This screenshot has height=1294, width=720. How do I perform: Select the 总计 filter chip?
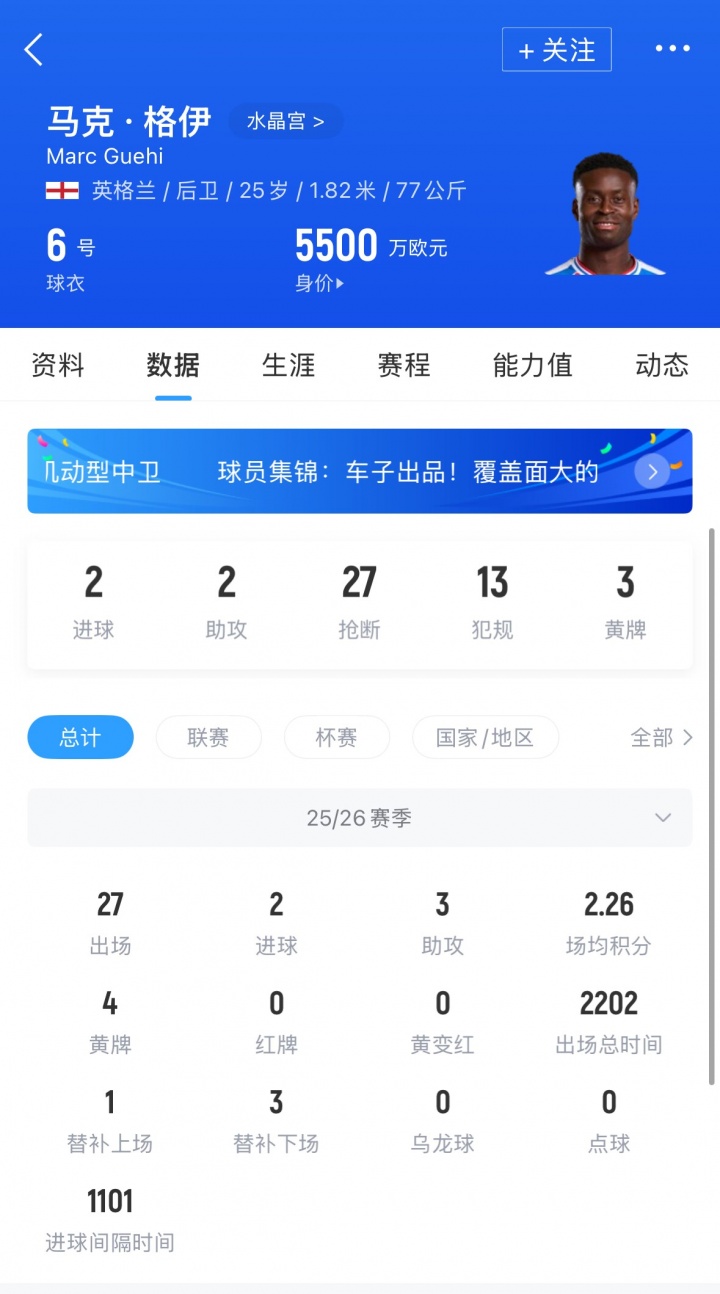pyautogui.click(x=80, y=737)
